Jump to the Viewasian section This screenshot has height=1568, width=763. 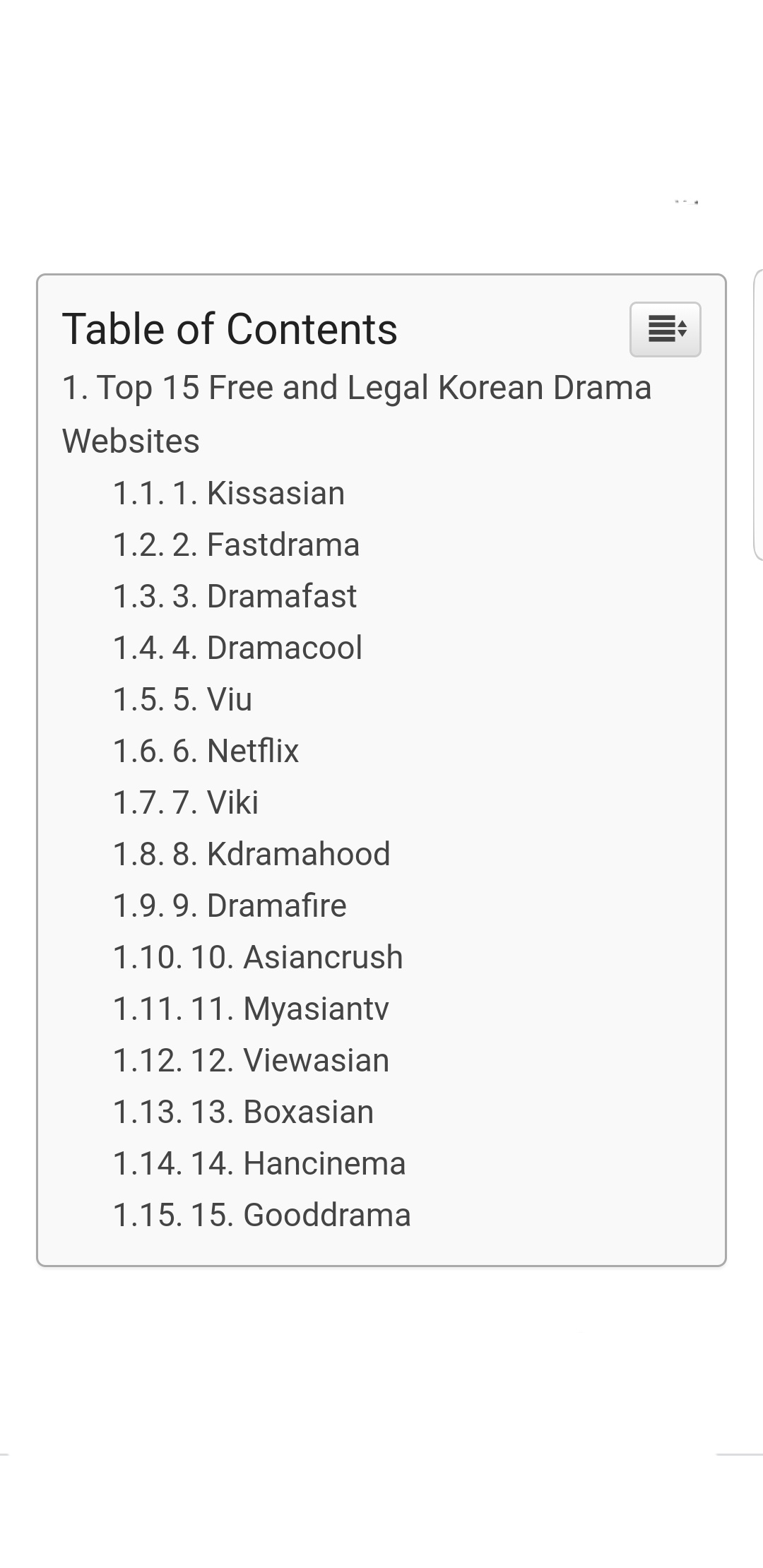click(251, 1060)
